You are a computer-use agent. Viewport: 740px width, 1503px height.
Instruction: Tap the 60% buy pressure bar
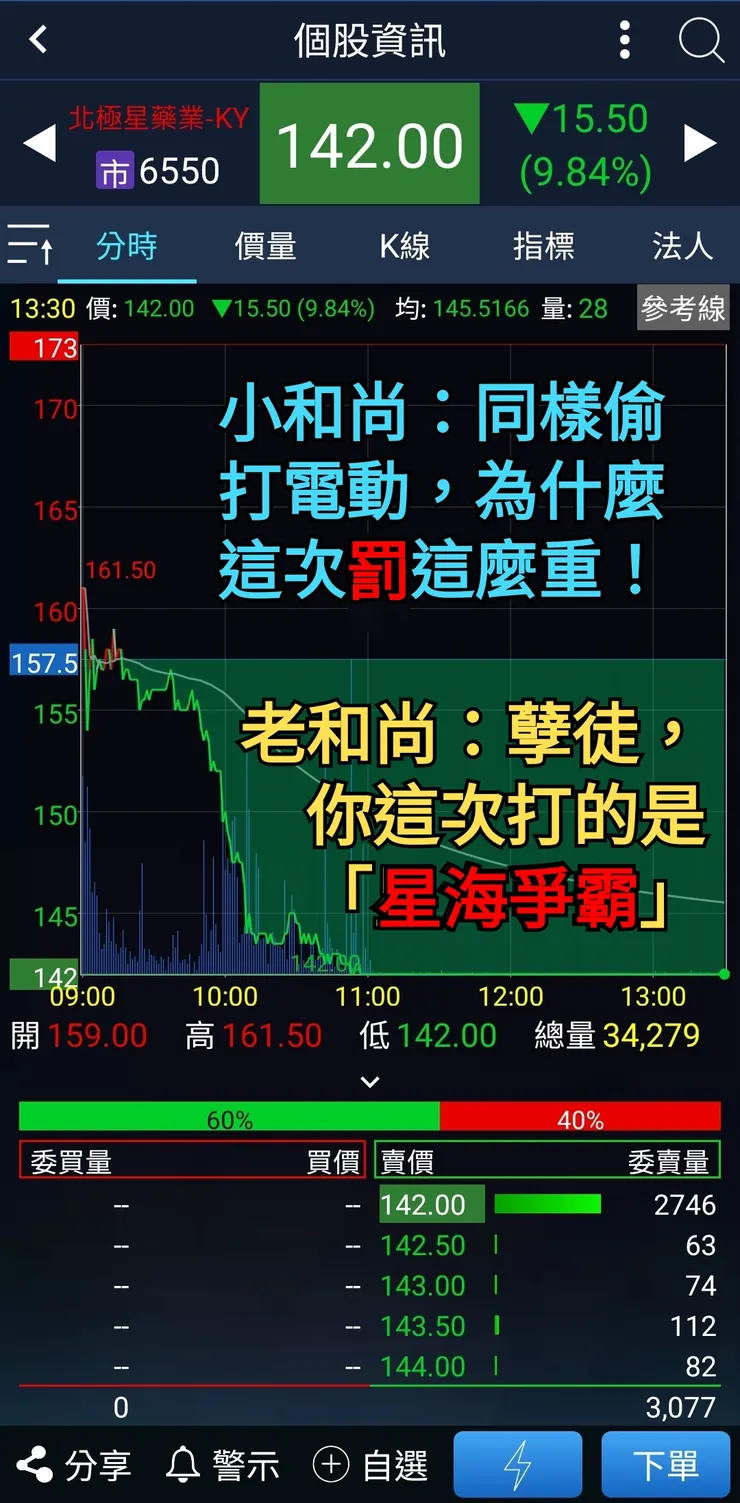tap(228, 1119)
